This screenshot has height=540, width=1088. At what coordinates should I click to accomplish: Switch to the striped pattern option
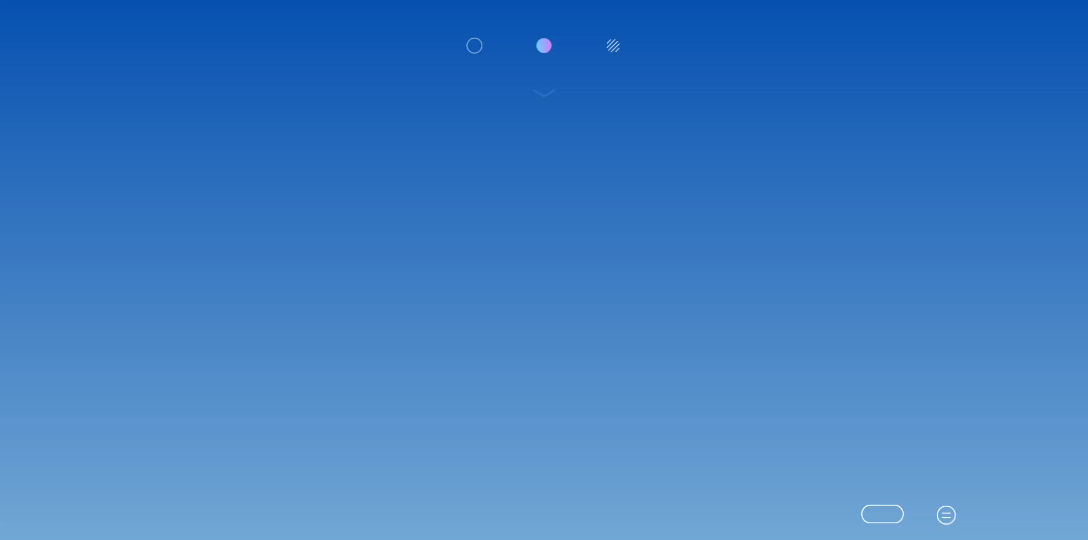(x=613, y=46)
